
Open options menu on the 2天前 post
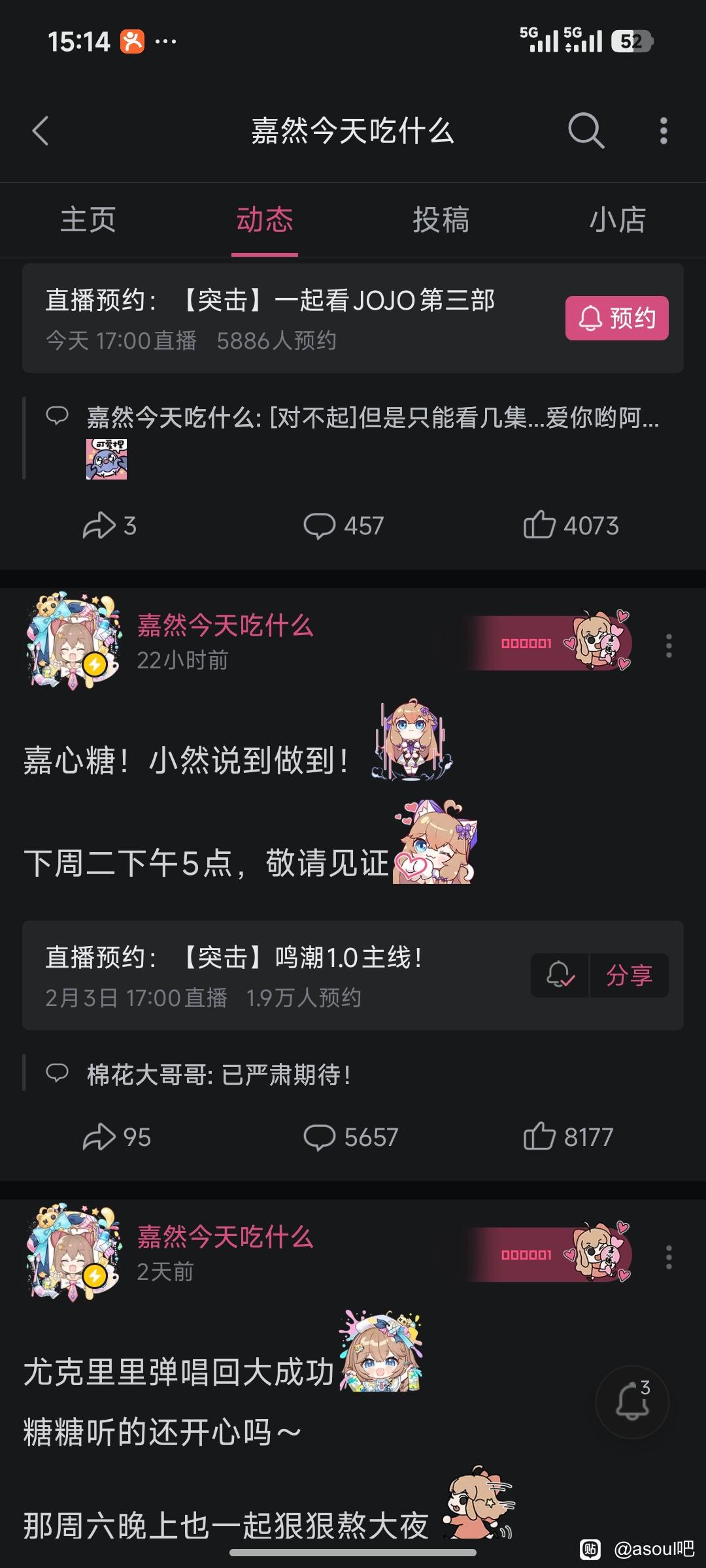tap(668, 1257)
